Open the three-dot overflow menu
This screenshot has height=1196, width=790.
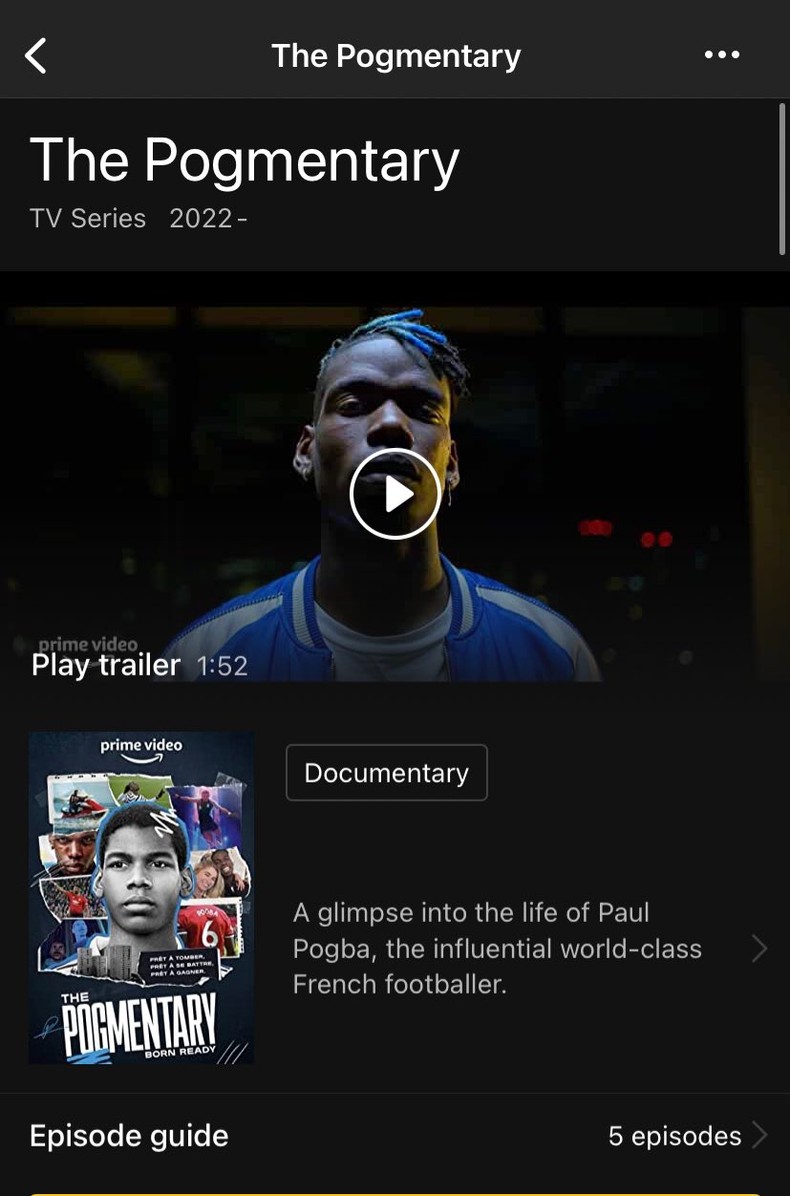coord(722,56)
